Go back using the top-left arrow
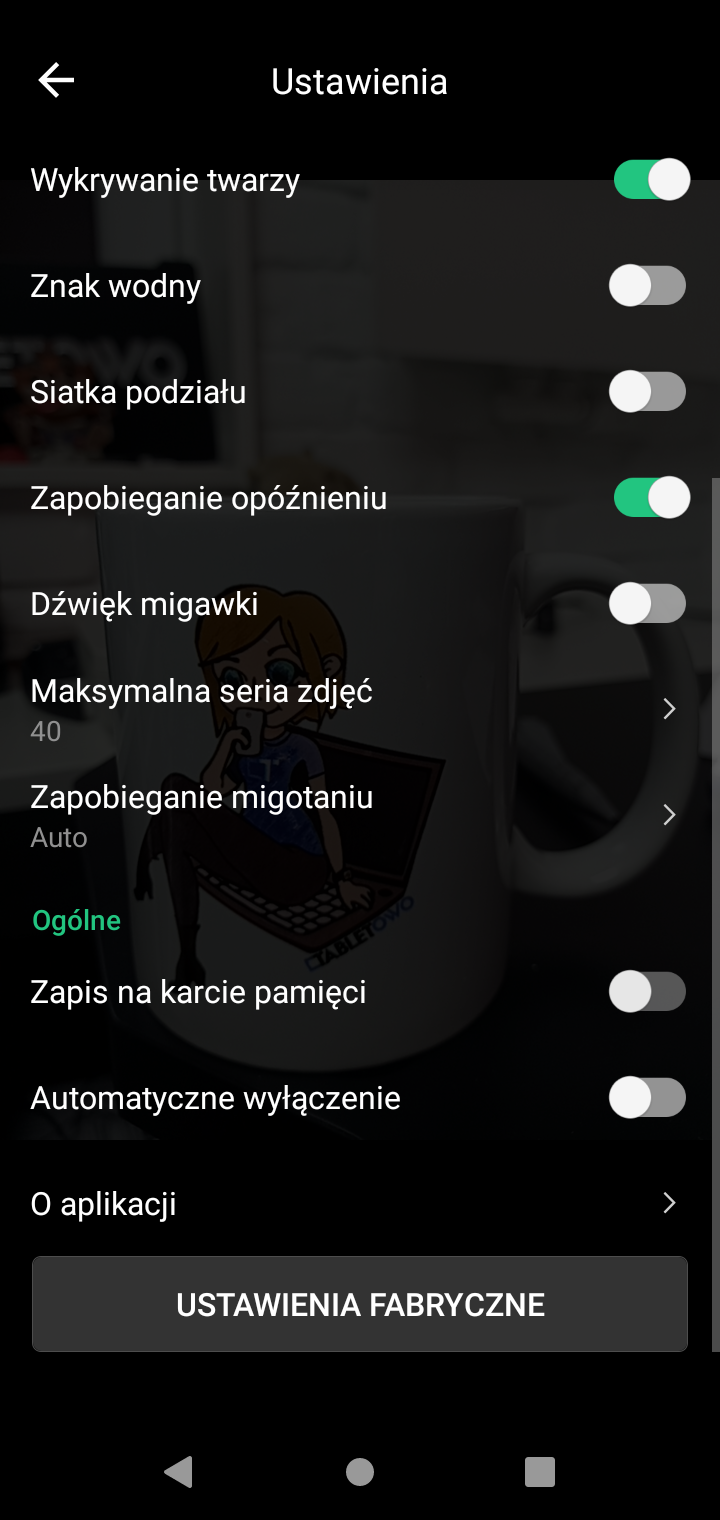The height and width of the screenshot is (1520, 720). [56, 80]
